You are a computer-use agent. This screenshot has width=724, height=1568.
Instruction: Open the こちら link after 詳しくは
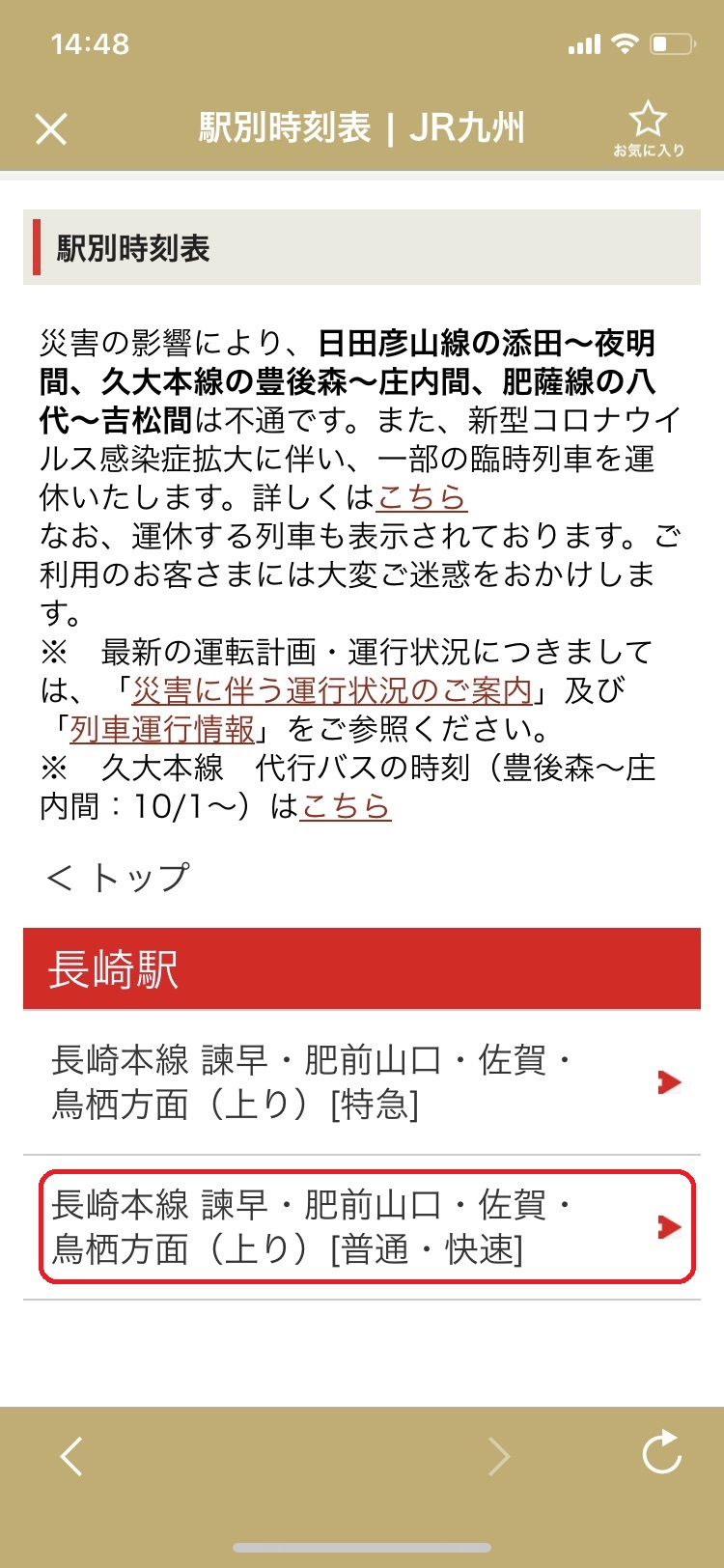click(422, 497)
